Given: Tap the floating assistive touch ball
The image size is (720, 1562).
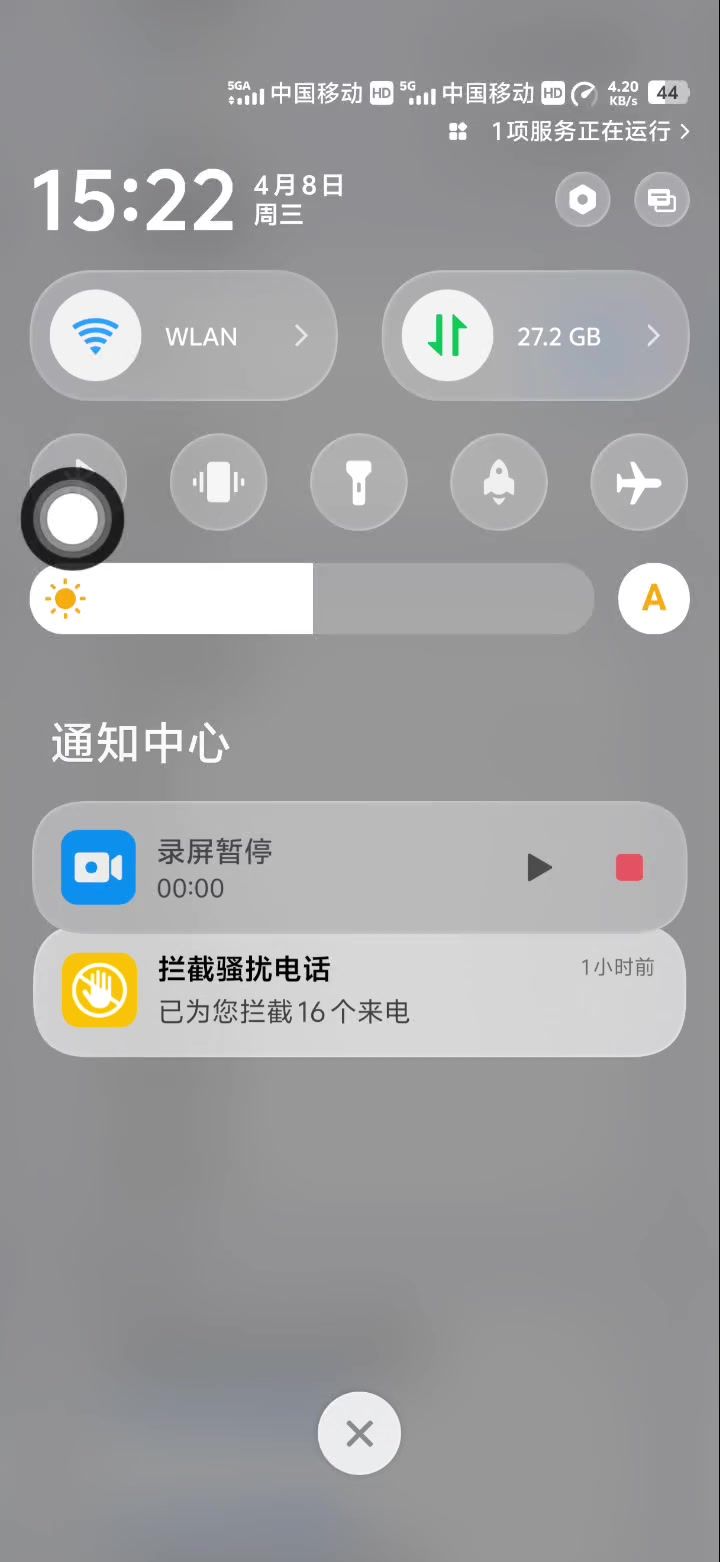Looking at the screenshot, I should [72, 519].
